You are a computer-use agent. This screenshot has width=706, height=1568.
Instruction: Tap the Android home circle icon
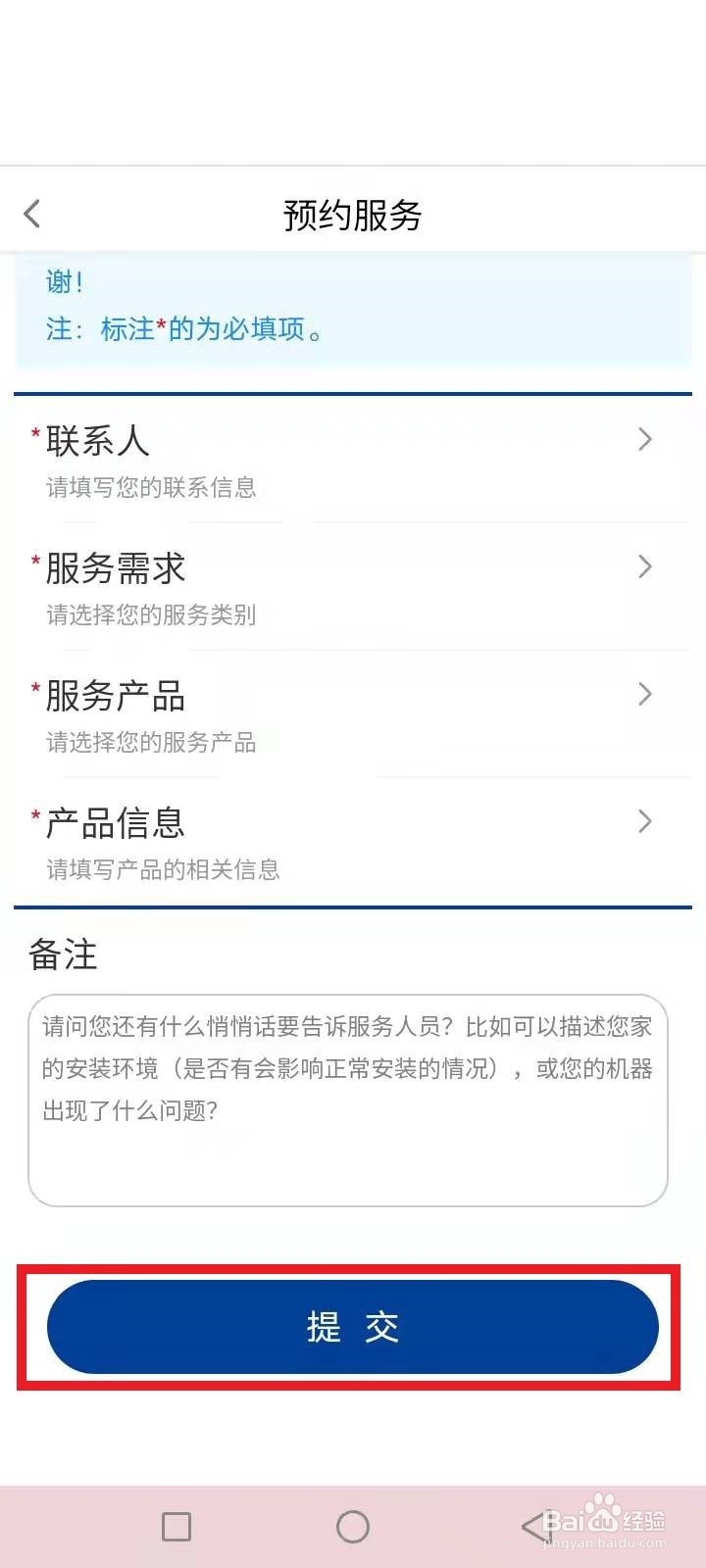point(352,1526)
